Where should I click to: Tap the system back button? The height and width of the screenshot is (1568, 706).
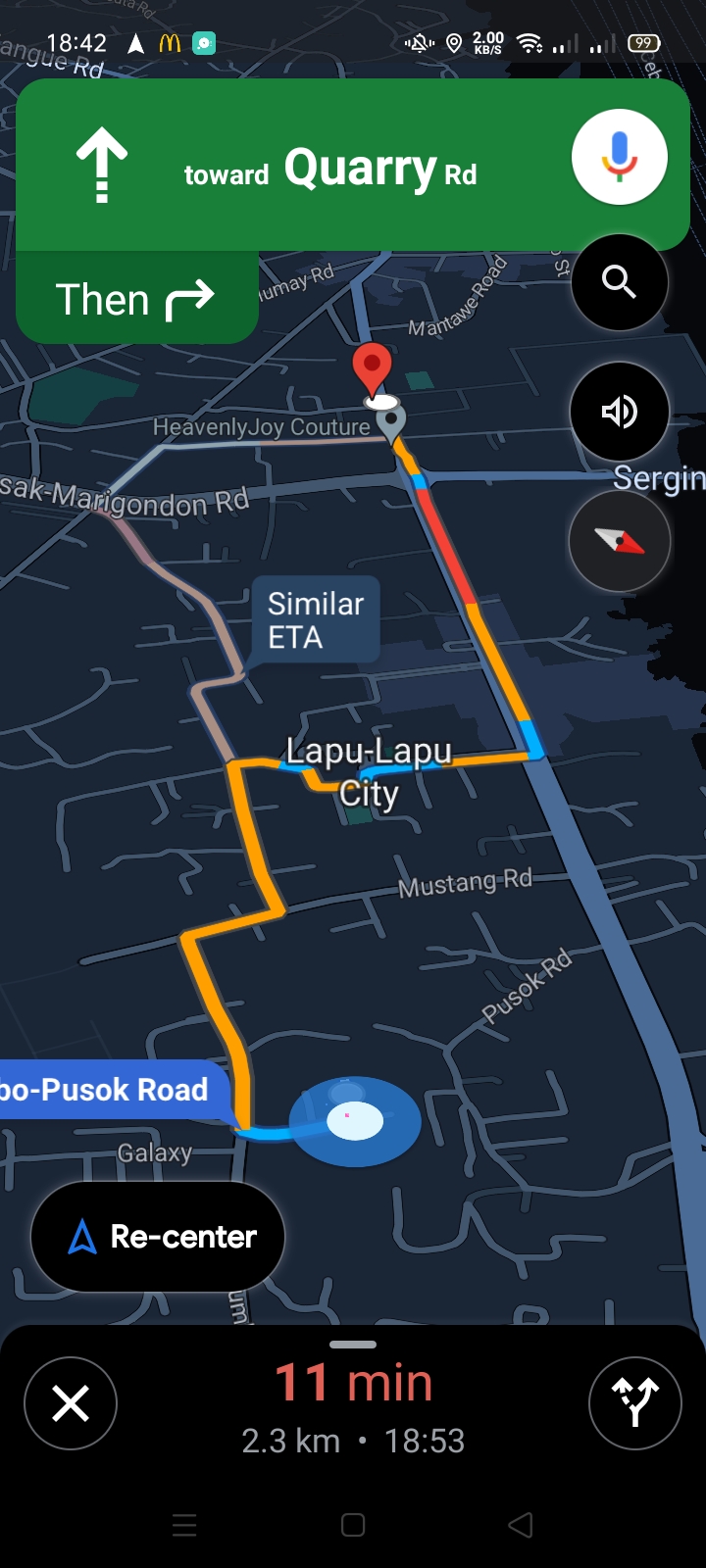(521, 1525)
